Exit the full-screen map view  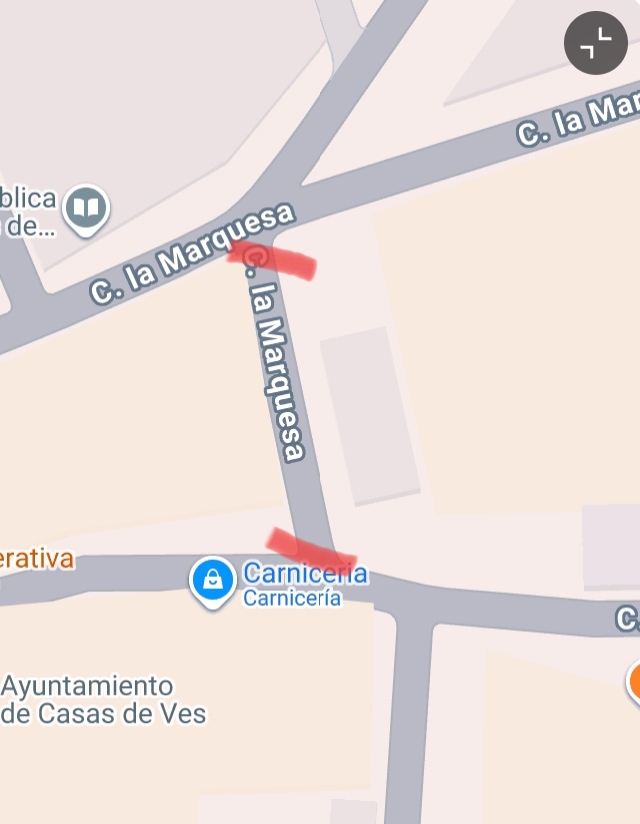[595, 43]
